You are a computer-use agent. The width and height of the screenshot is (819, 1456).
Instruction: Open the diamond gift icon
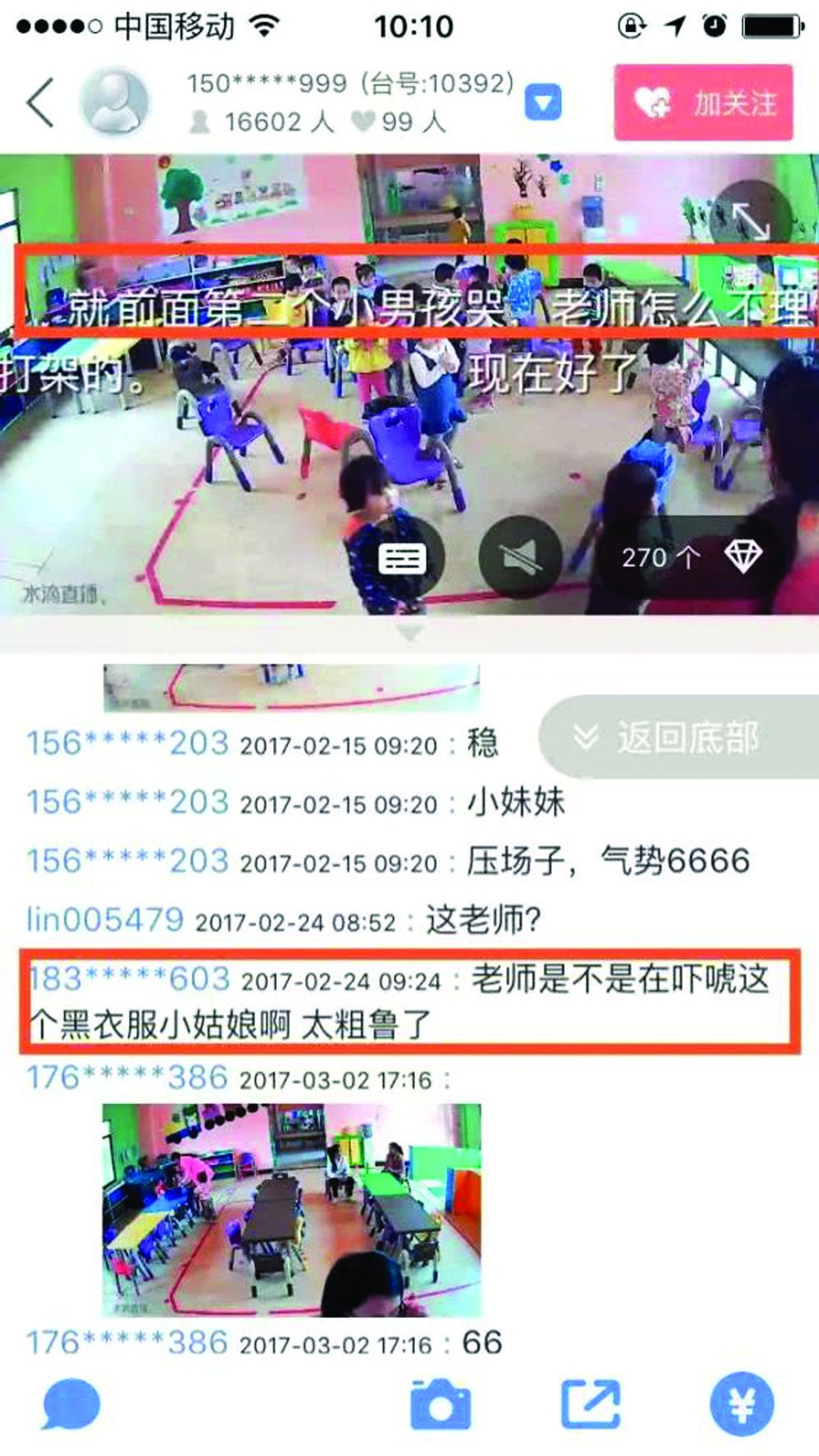click(743, 557)
